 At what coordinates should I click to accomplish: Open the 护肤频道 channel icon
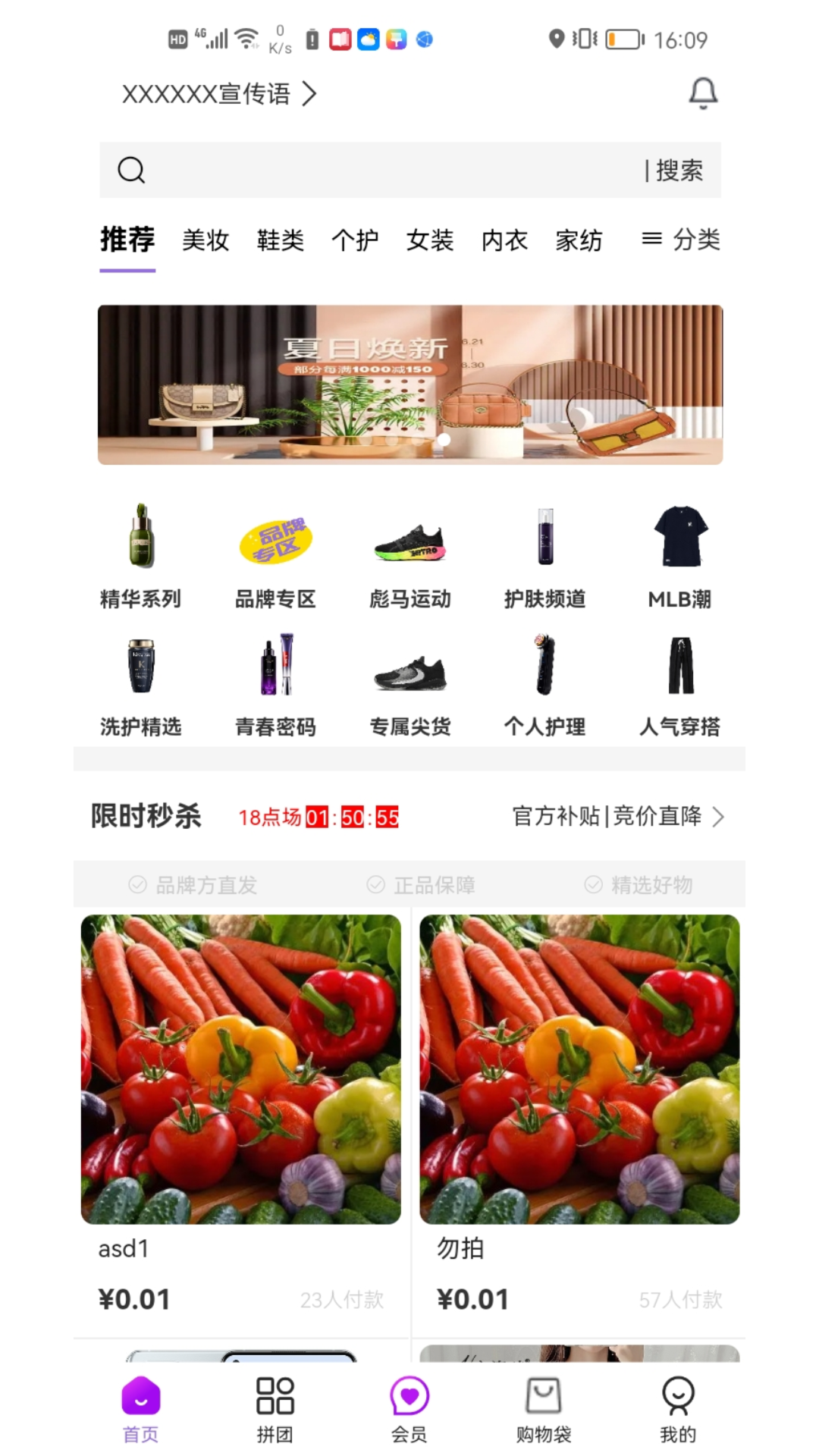545,538
